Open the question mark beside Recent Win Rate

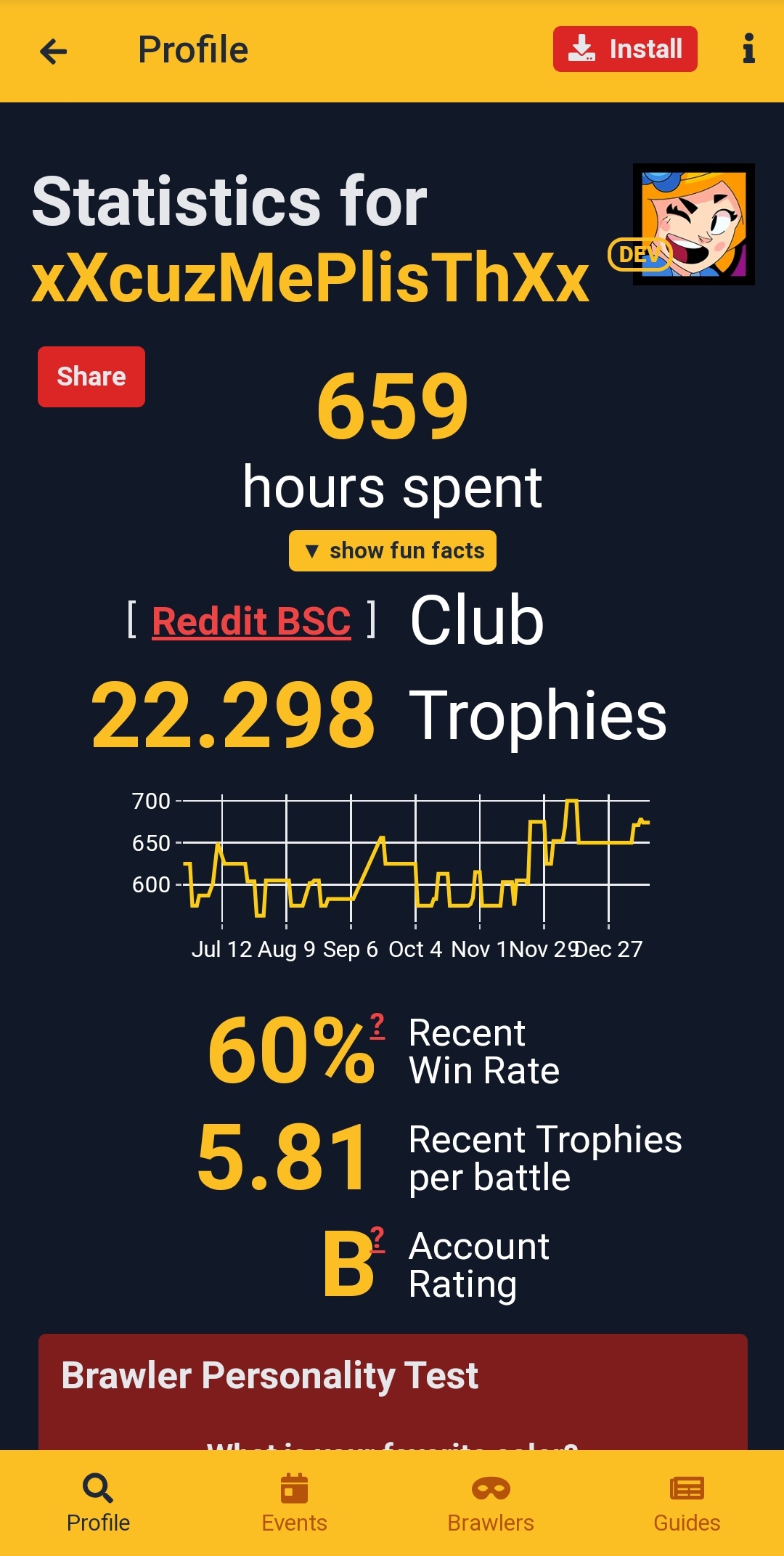coord(377,1027)
